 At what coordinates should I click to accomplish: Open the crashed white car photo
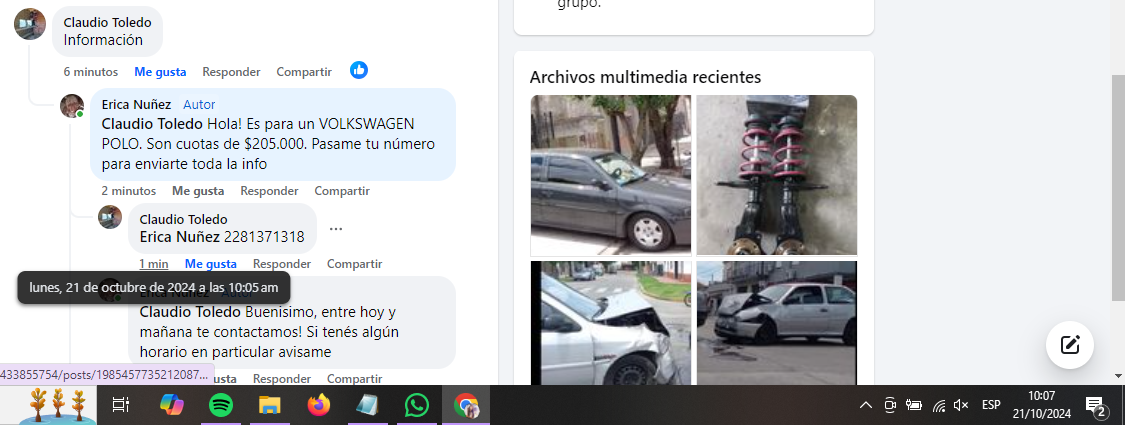click(x=610, y=322)
